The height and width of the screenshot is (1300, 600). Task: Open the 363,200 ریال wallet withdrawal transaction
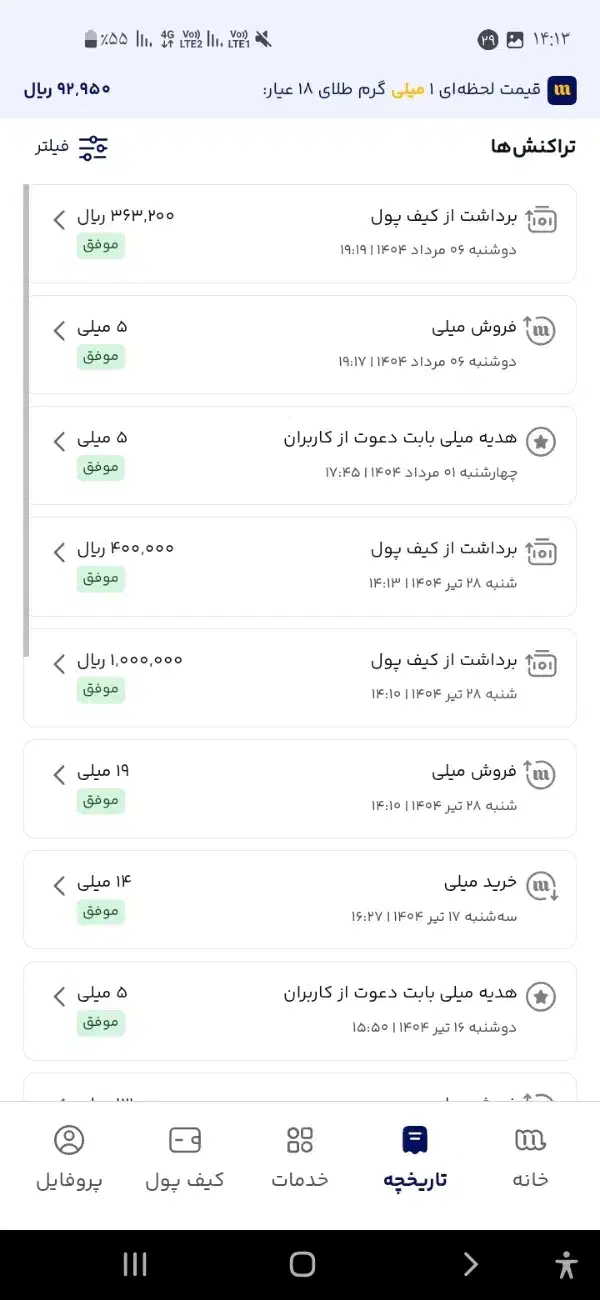point(300,233)
